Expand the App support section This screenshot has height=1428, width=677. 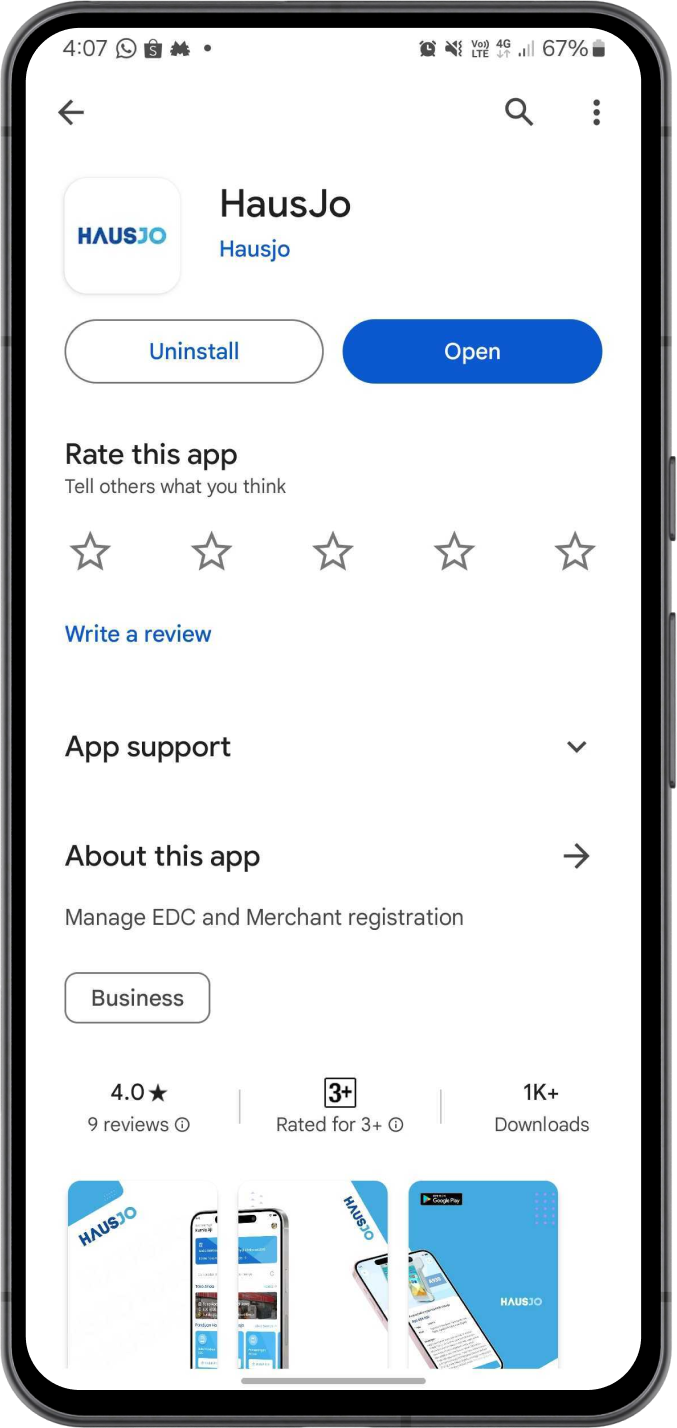point(576,747)
